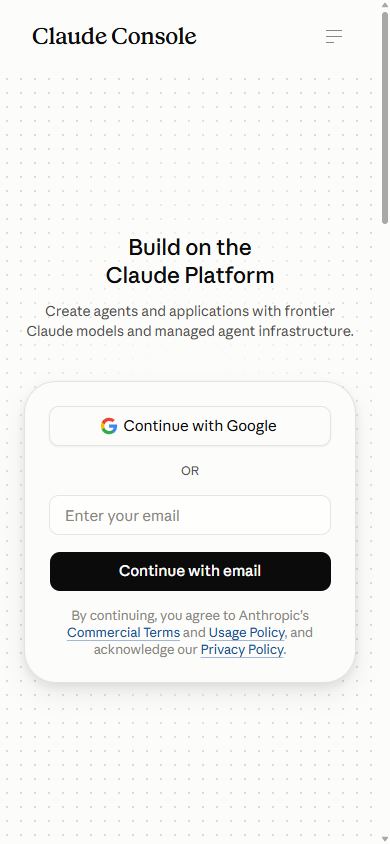Focus the Enter your email field
Image resolution: width=390 pixels, height=844 pixels.
pos(190,515)
